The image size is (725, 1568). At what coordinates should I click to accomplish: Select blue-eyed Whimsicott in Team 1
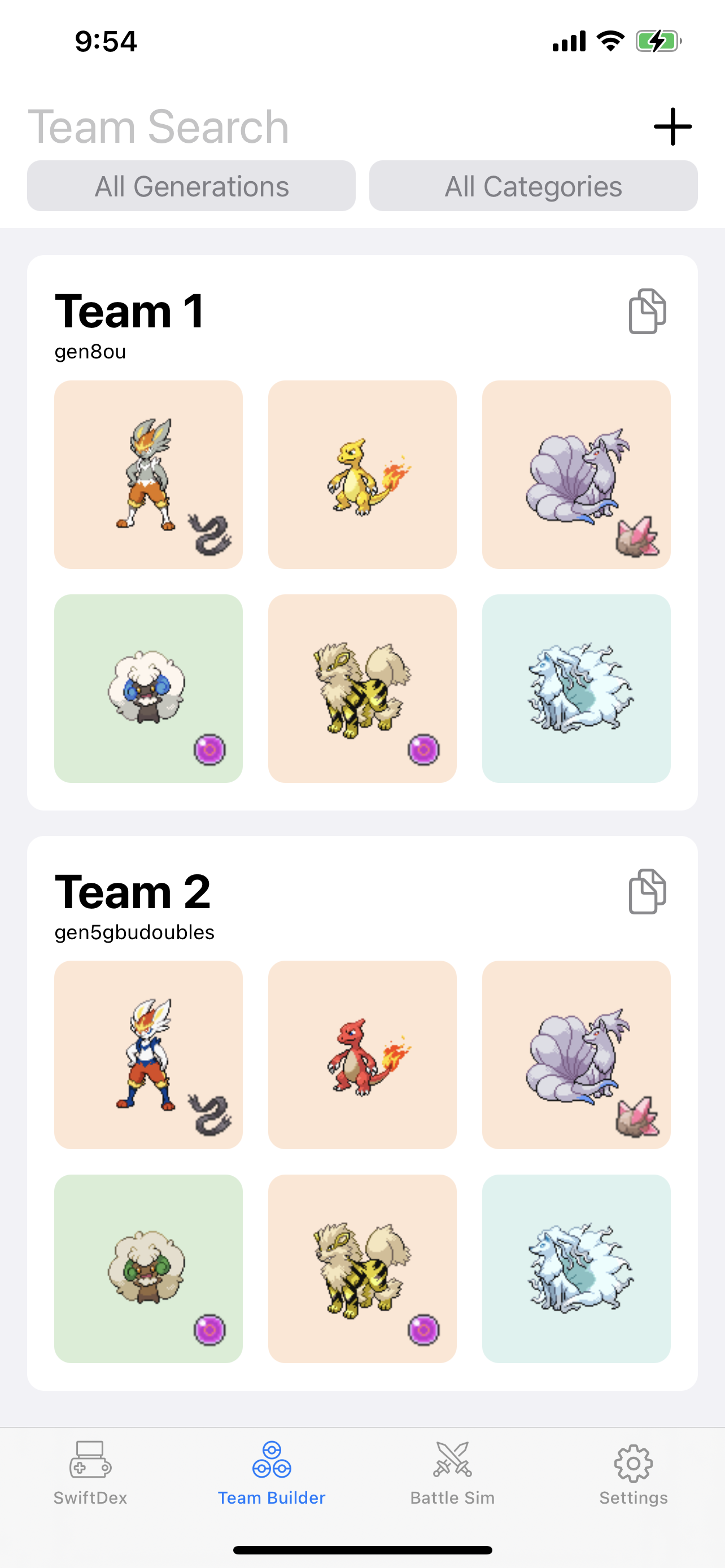click(x=149, y=689)
